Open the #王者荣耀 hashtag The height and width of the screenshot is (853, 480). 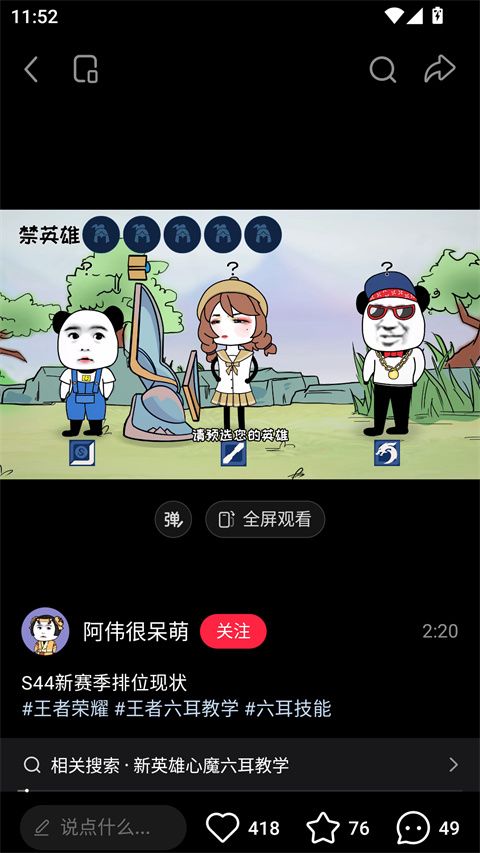[65, 709]
